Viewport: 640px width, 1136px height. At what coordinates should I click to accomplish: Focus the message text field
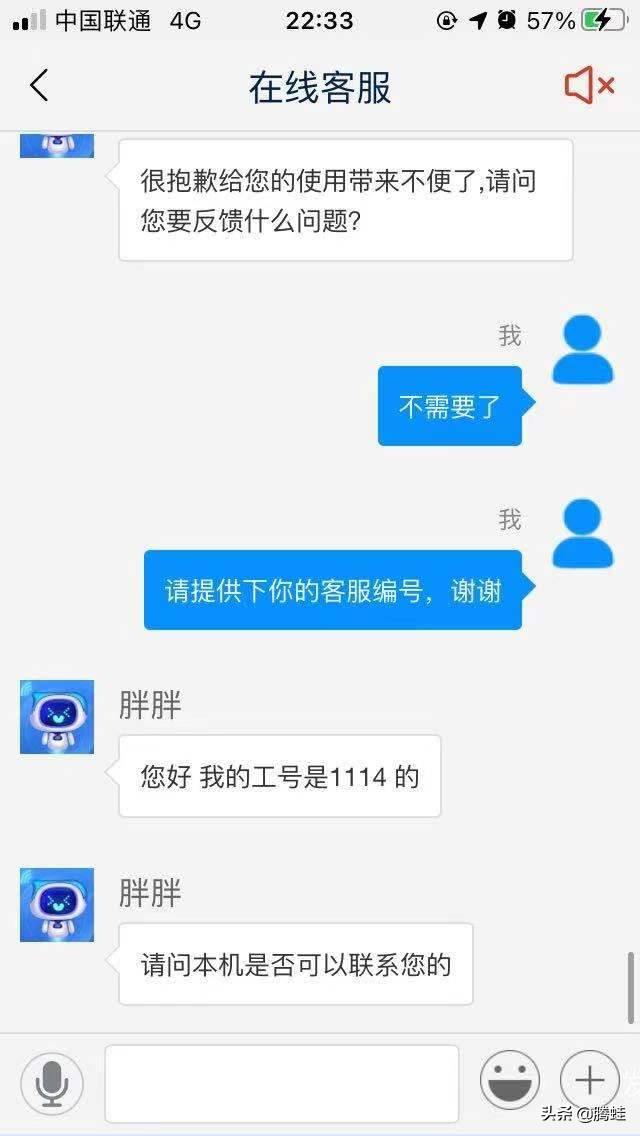coord(281,1083)
